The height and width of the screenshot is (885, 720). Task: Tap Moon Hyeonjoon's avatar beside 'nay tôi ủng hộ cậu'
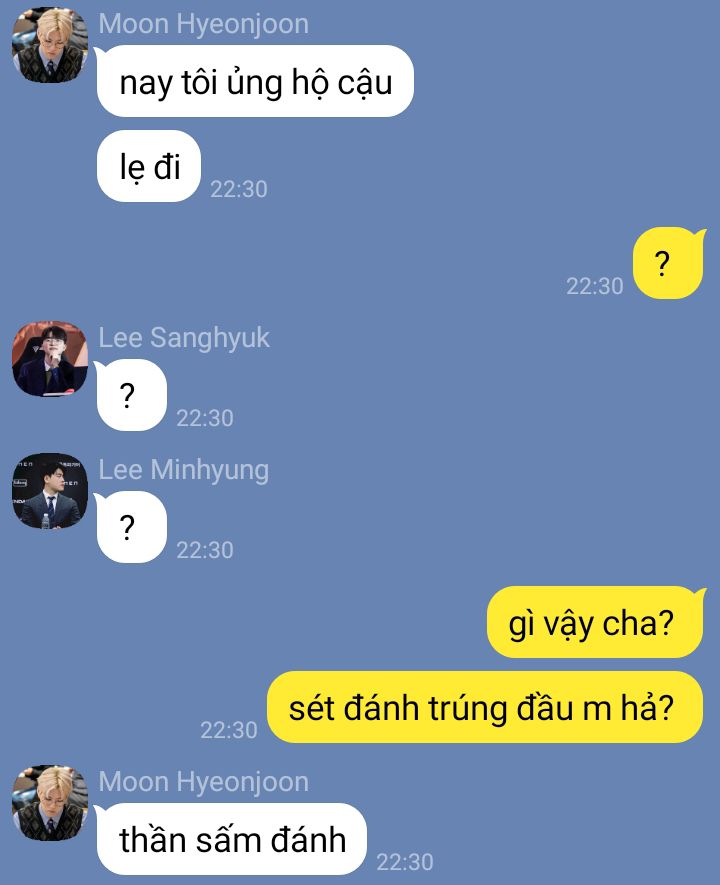[50, 45]
